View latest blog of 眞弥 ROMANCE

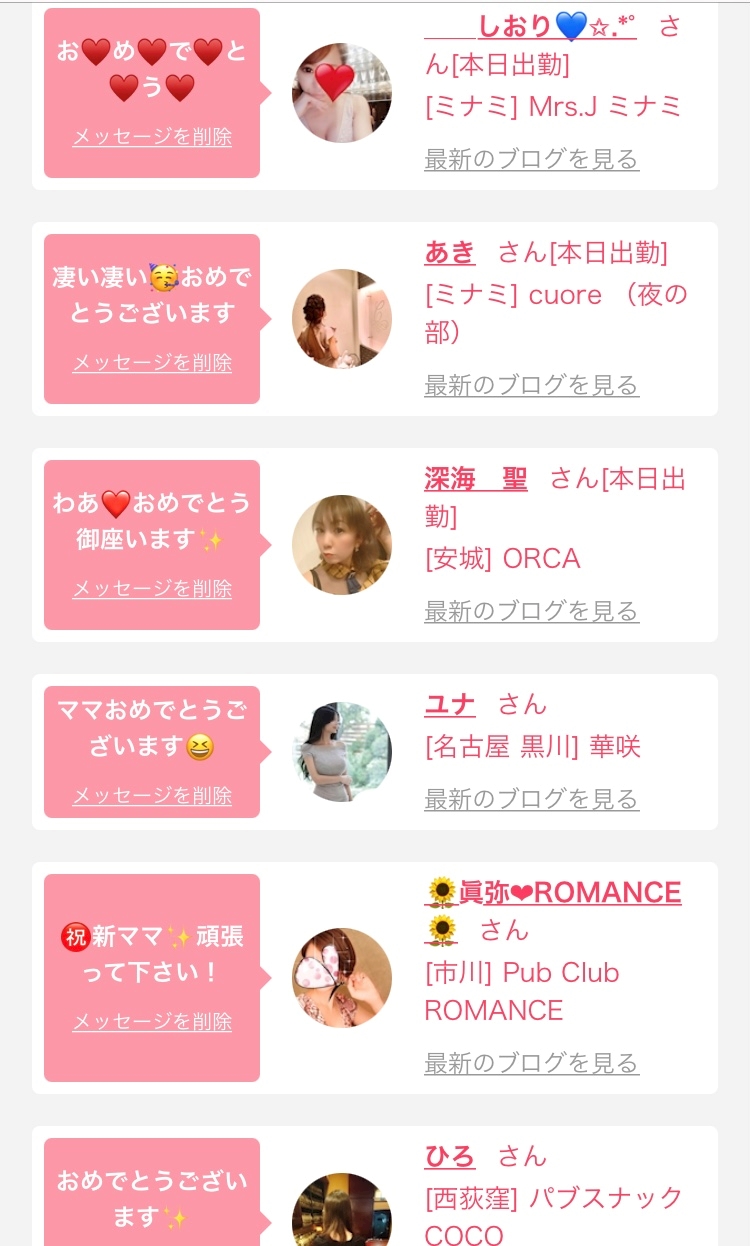(531, 1063)
